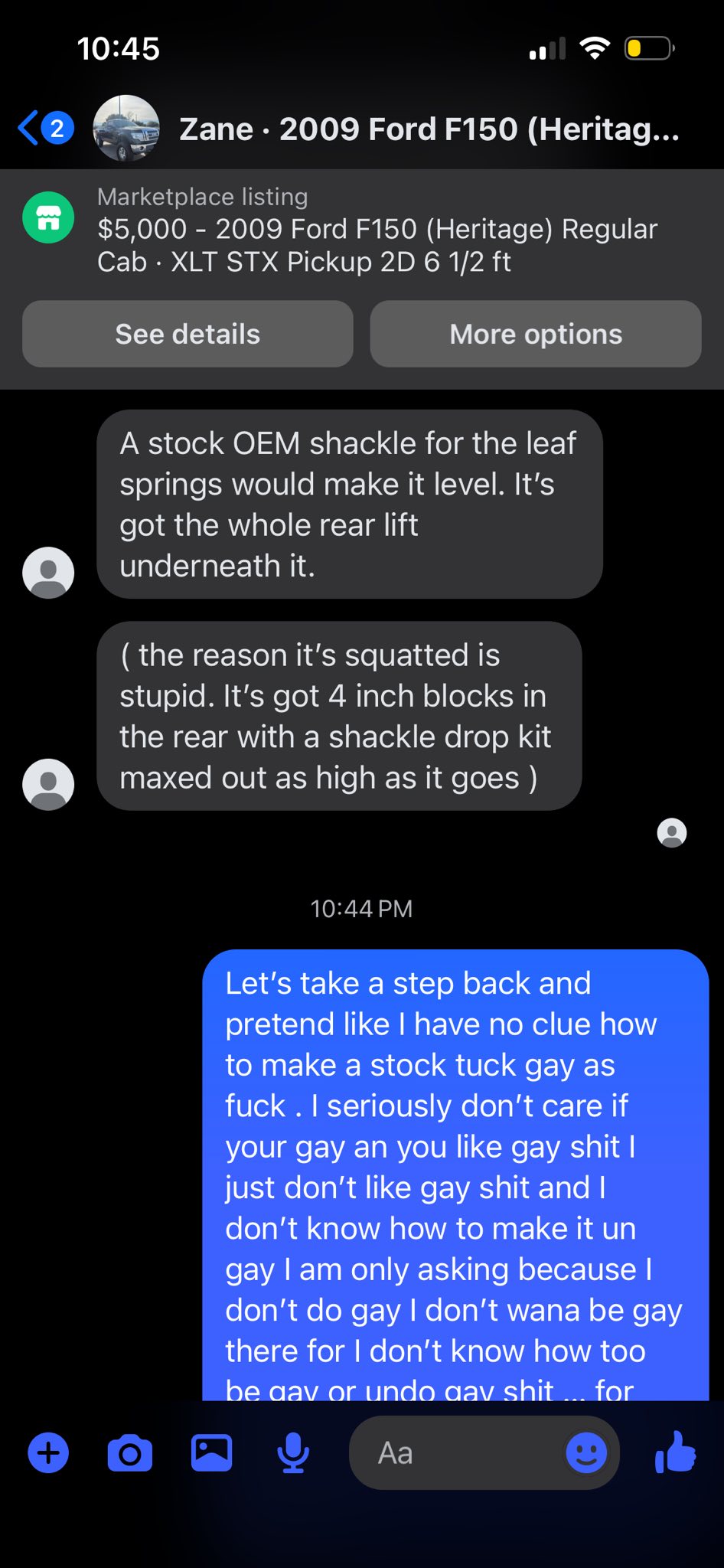
Task: Tap the 10:44 PM timestamp
Action: 361,908
